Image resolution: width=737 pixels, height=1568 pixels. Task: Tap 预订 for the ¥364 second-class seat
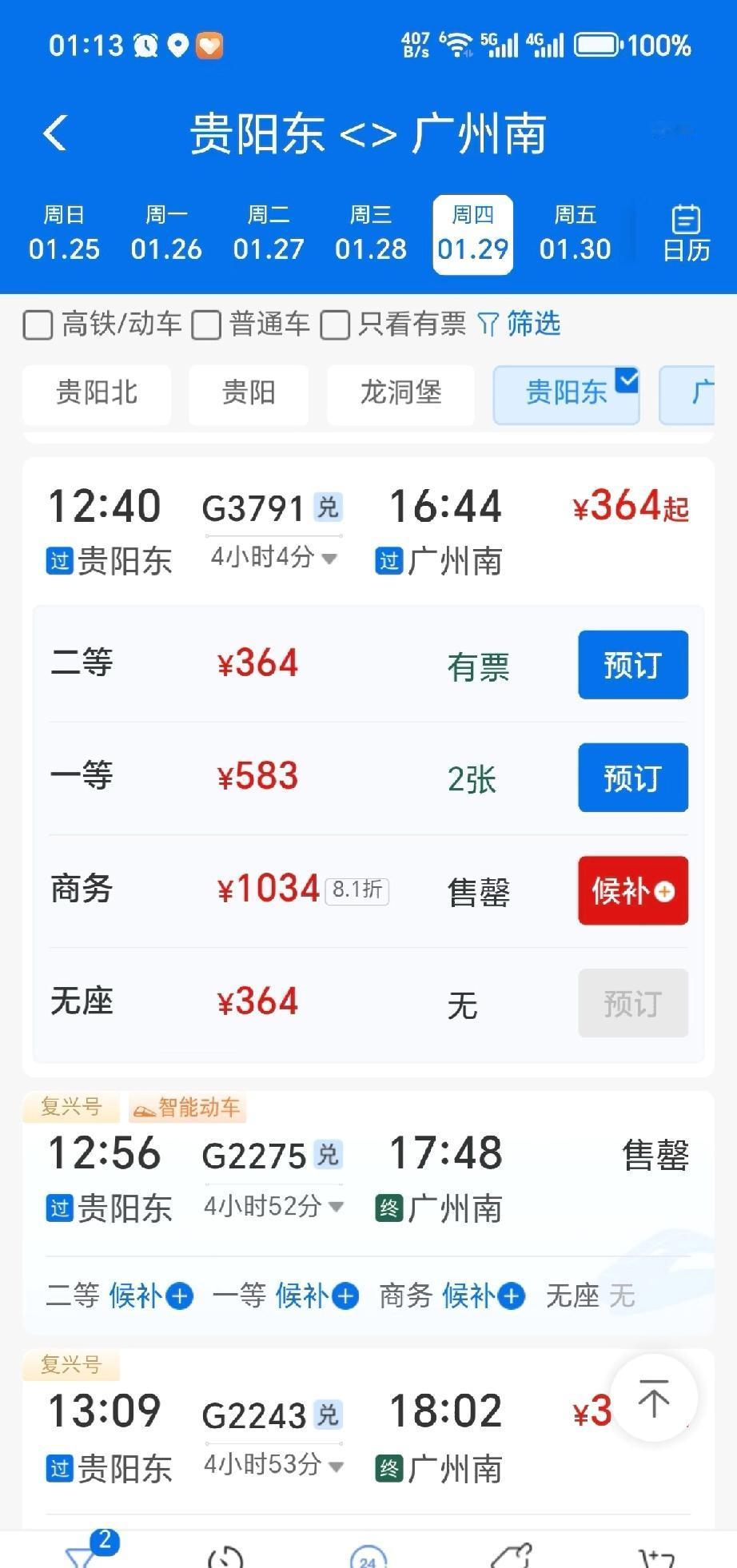click(632, 664)
